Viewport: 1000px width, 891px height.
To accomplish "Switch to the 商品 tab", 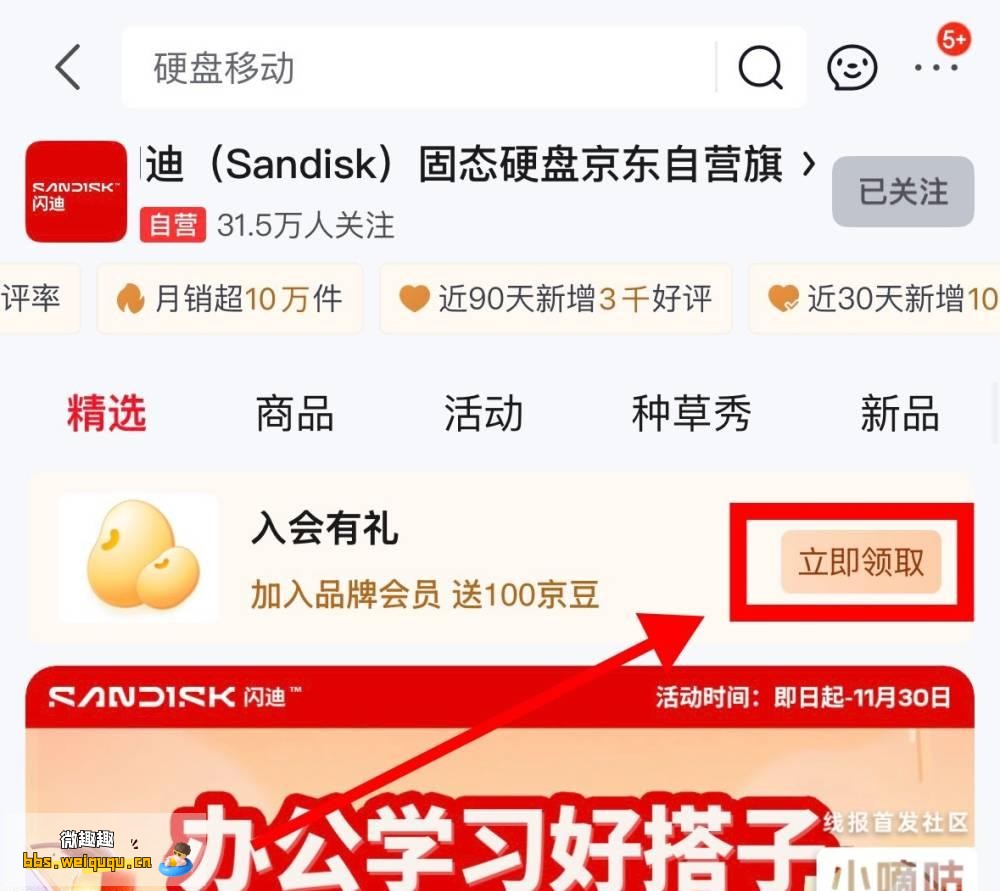I will tap(294, 413).
